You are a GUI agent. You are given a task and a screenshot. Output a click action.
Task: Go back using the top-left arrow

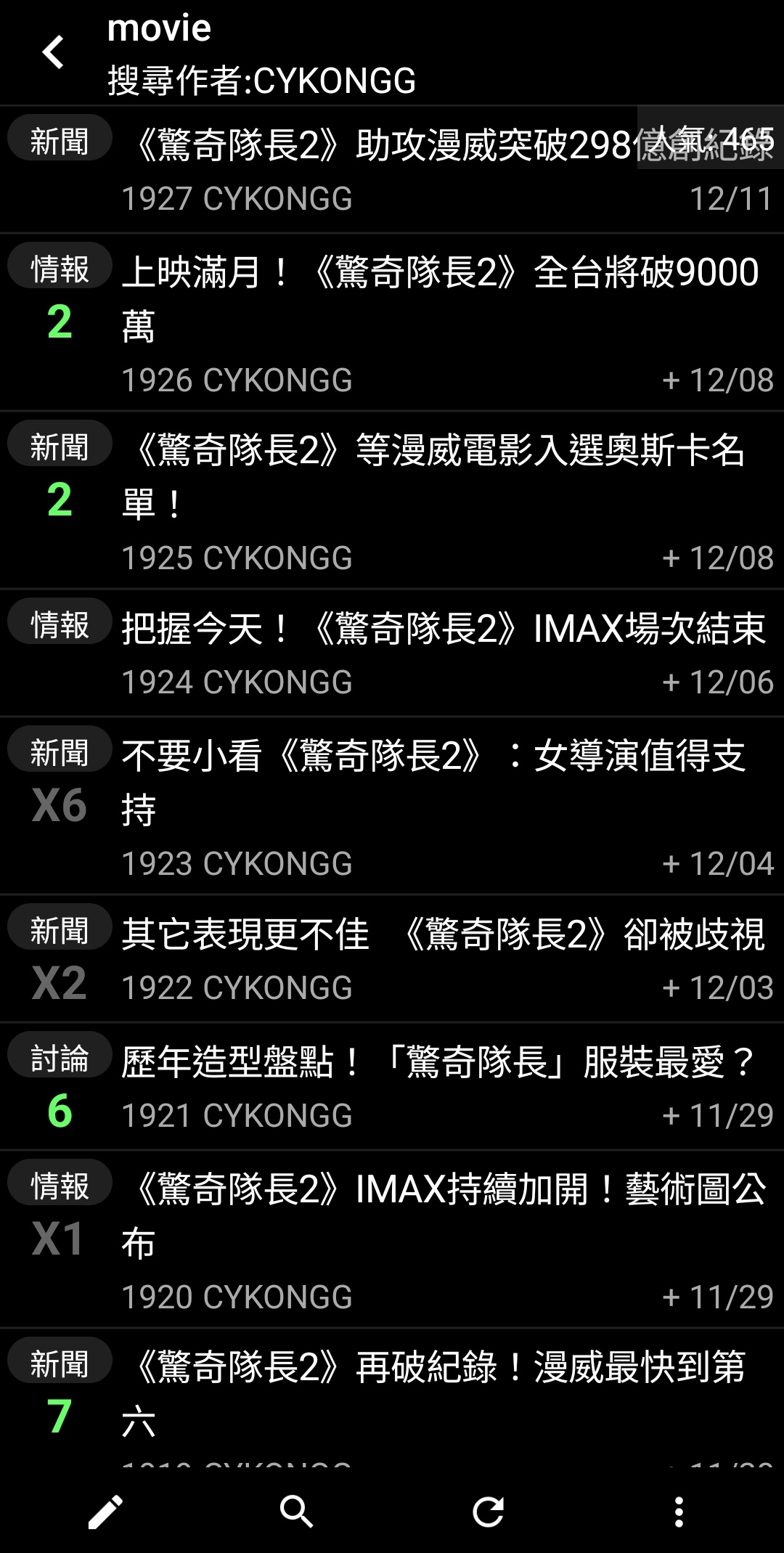click(53, 53)
